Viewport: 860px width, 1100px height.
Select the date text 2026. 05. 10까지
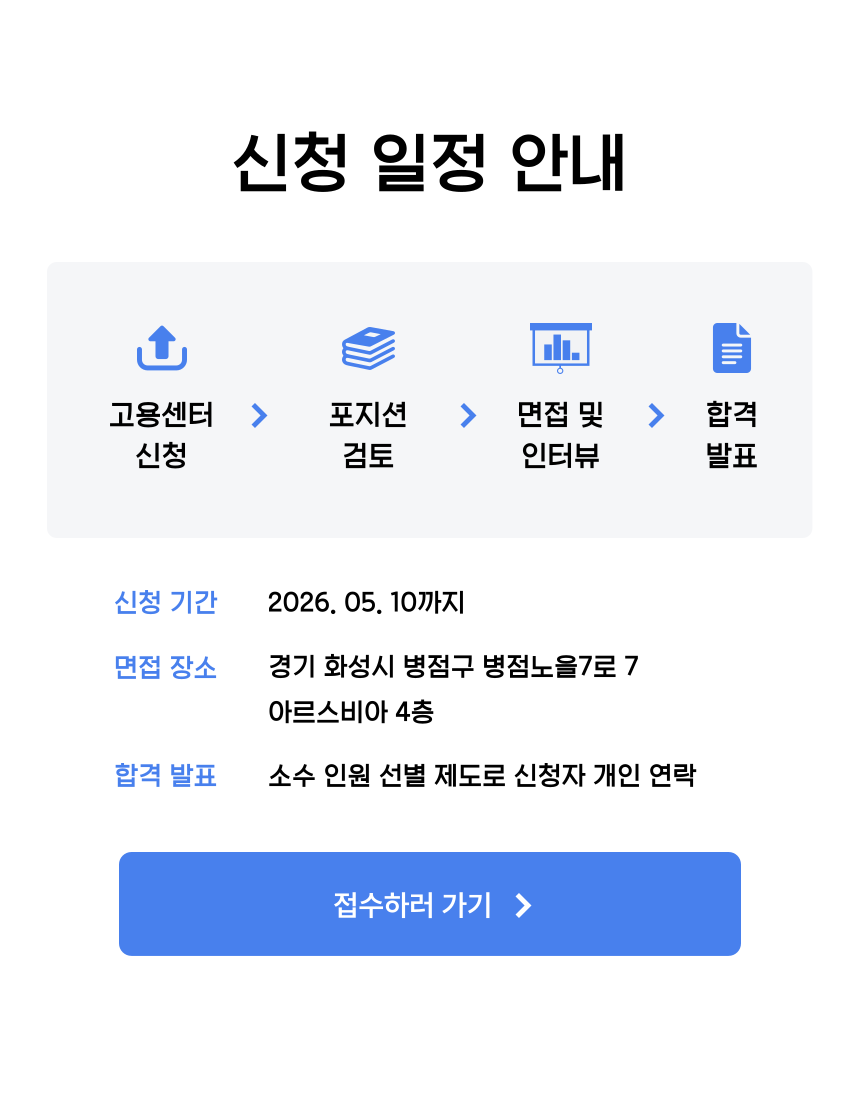click(x=365, y=602)
